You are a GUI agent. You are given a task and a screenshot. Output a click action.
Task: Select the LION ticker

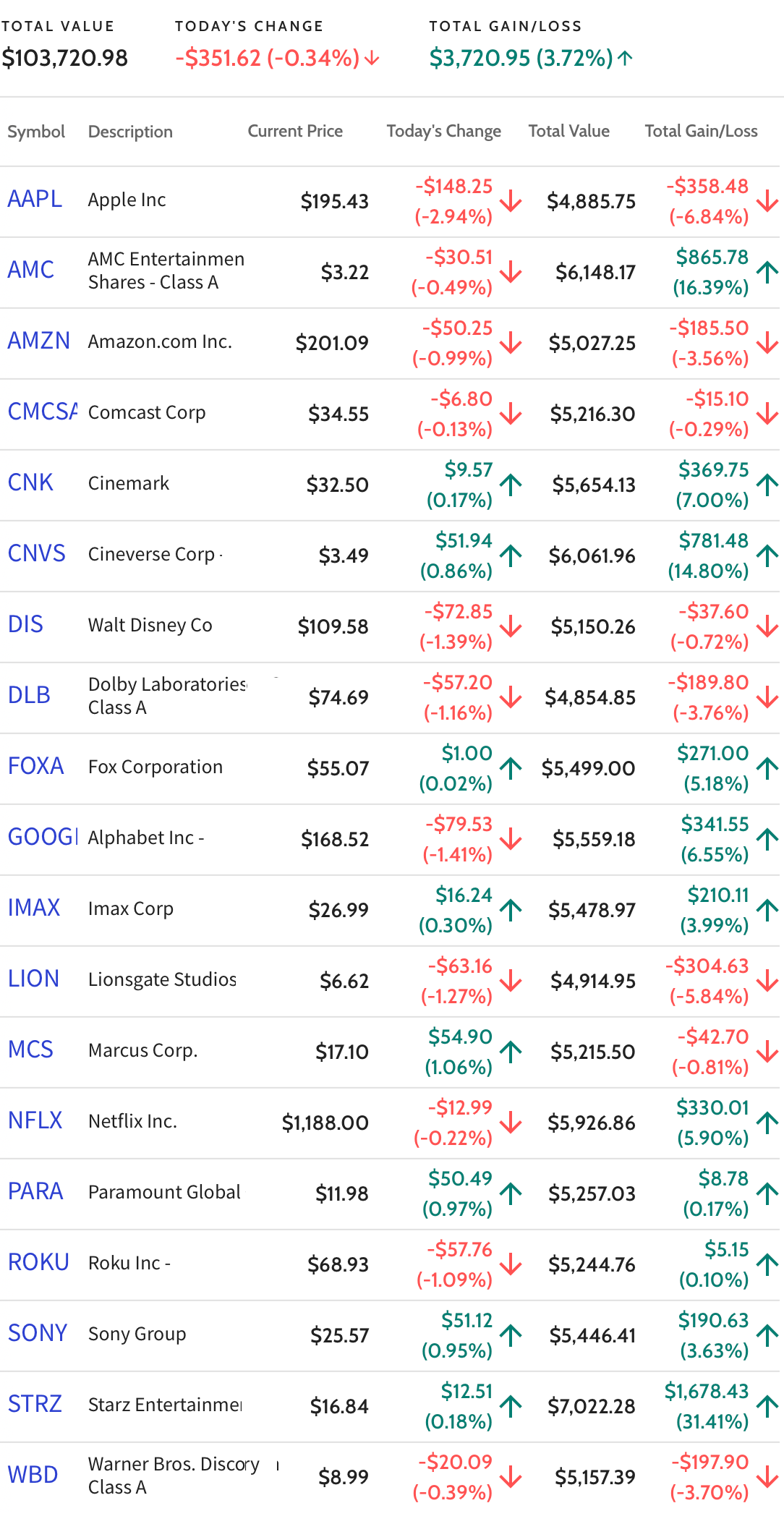(33, 979)
